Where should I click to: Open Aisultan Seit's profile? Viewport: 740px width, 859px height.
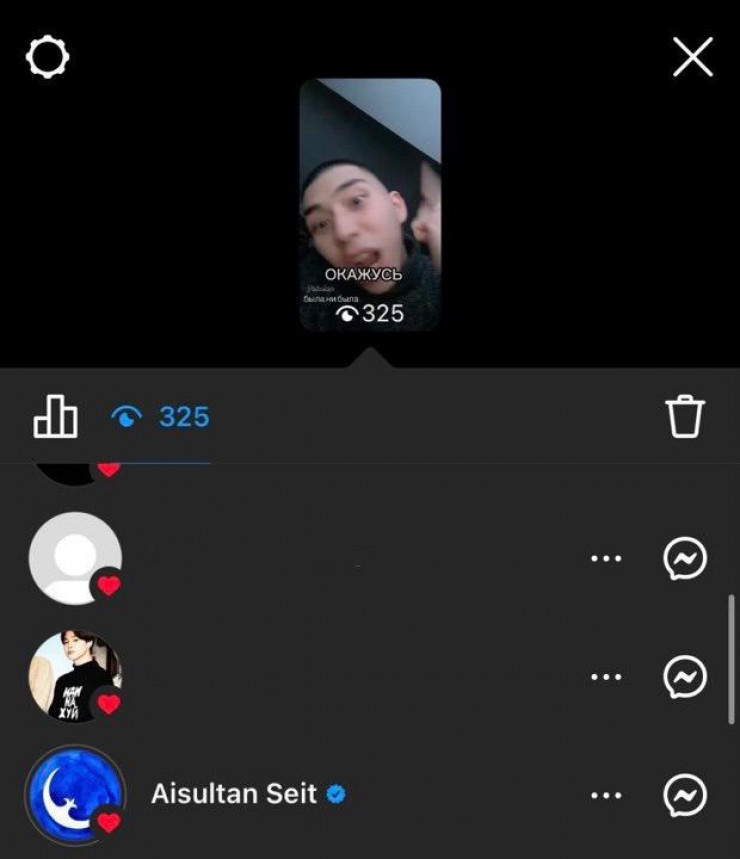point(233,794)
